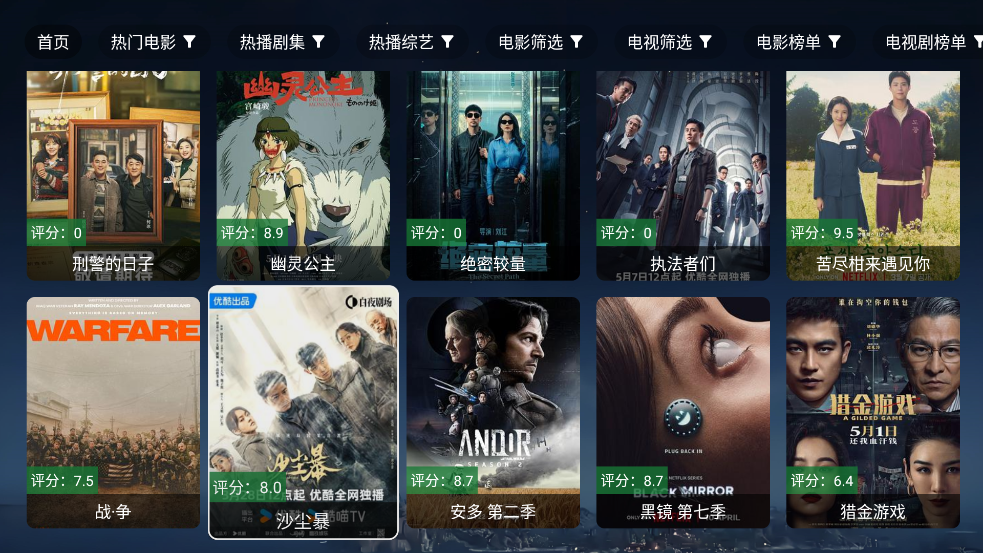Switch to the 首页 tab
Screen dimensions: 983x553
click(x=53, y=42)
